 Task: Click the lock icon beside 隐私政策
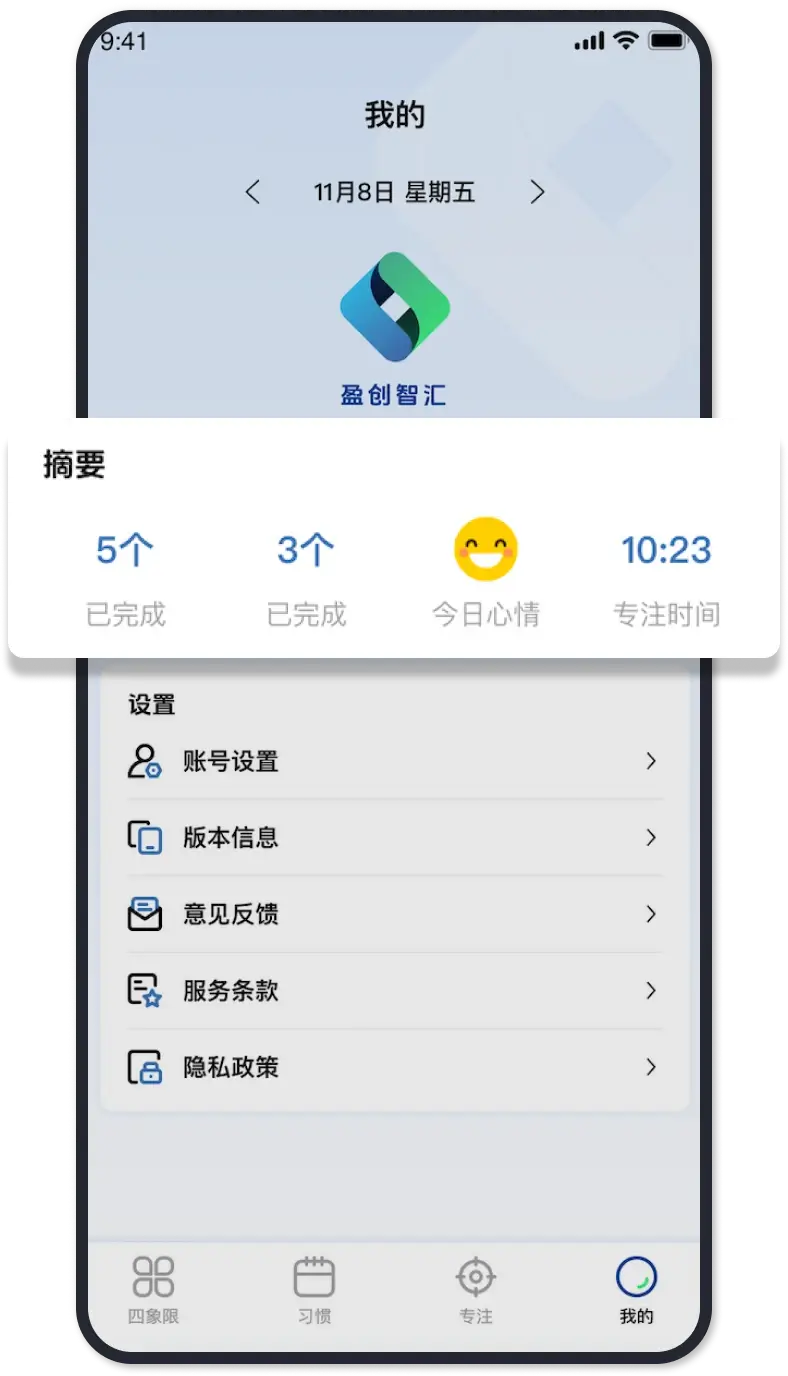tap(146, 1067)
